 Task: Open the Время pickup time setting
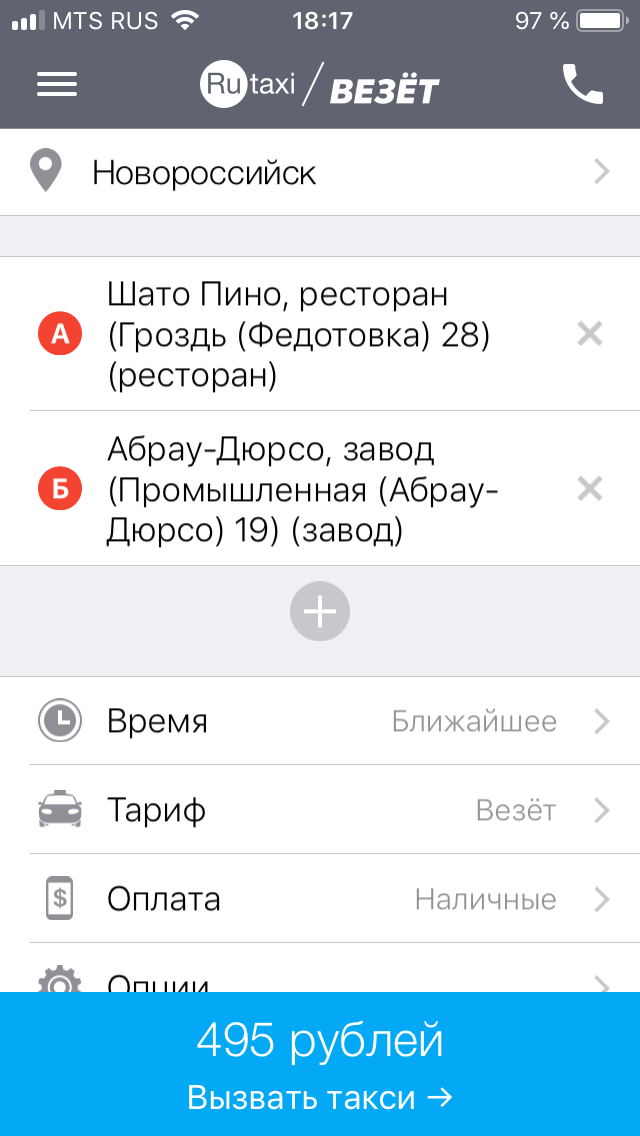point(320,722)
